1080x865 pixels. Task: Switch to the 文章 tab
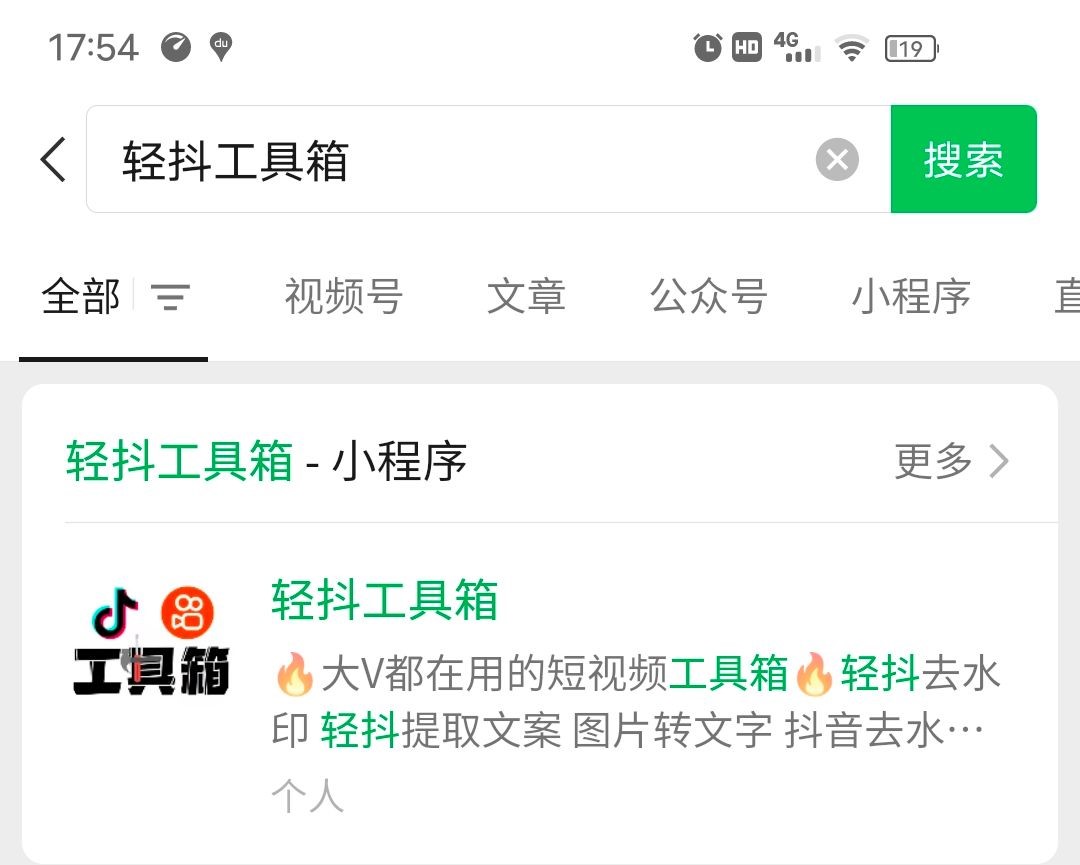coord(526,297)
